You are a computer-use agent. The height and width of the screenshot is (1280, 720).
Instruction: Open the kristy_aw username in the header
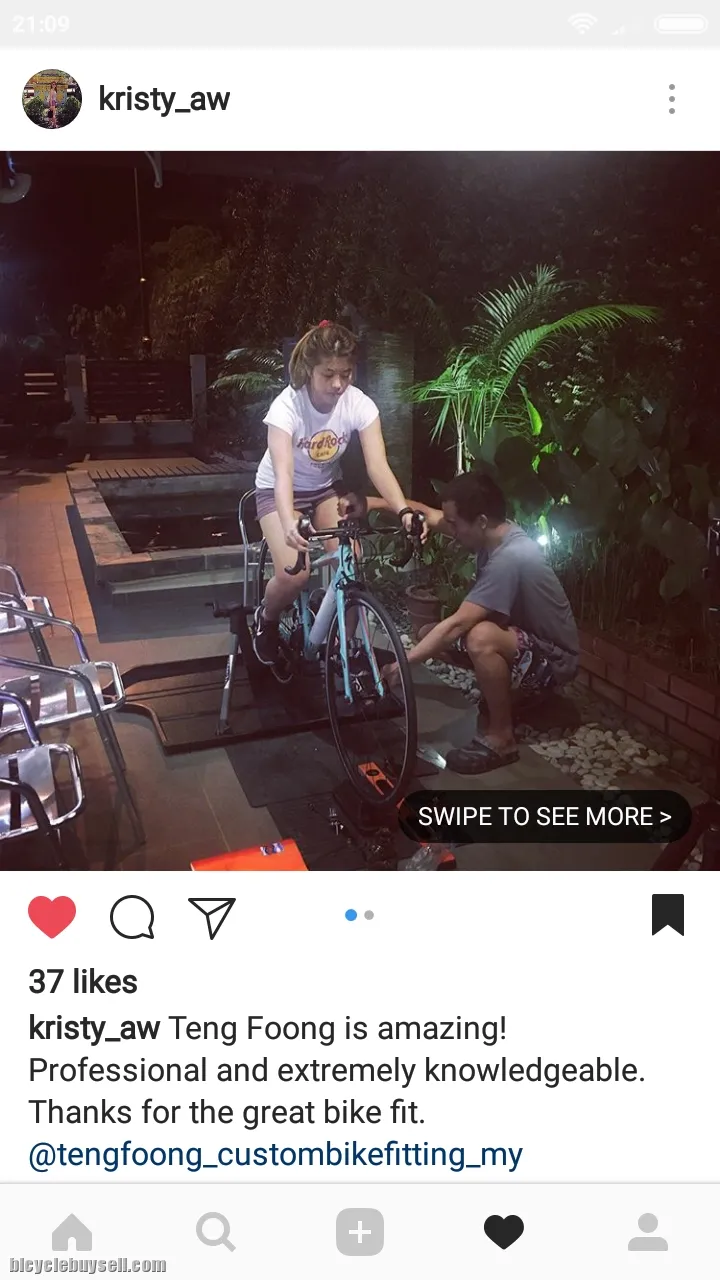coord(164,99)
